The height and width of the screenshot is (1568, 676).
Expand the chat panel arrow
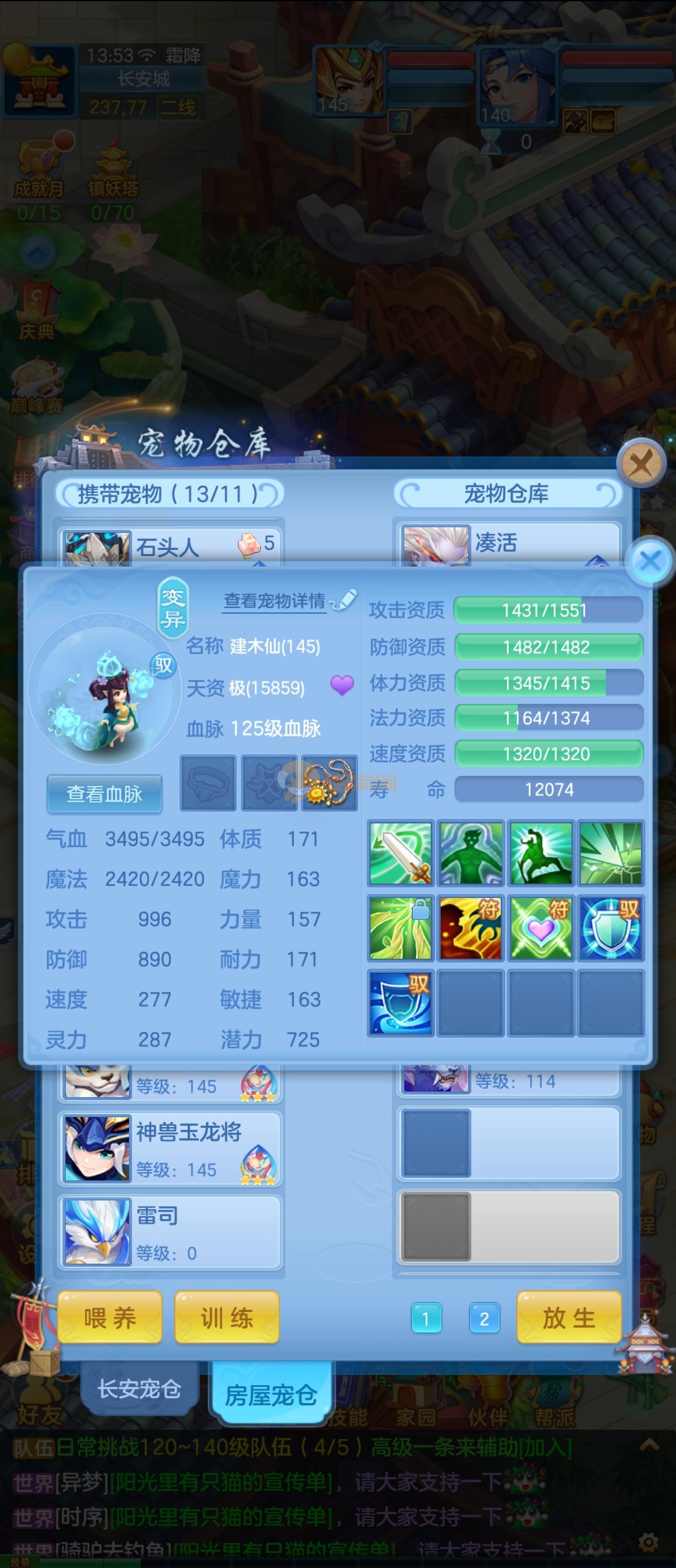click(x=649, y=1445)
